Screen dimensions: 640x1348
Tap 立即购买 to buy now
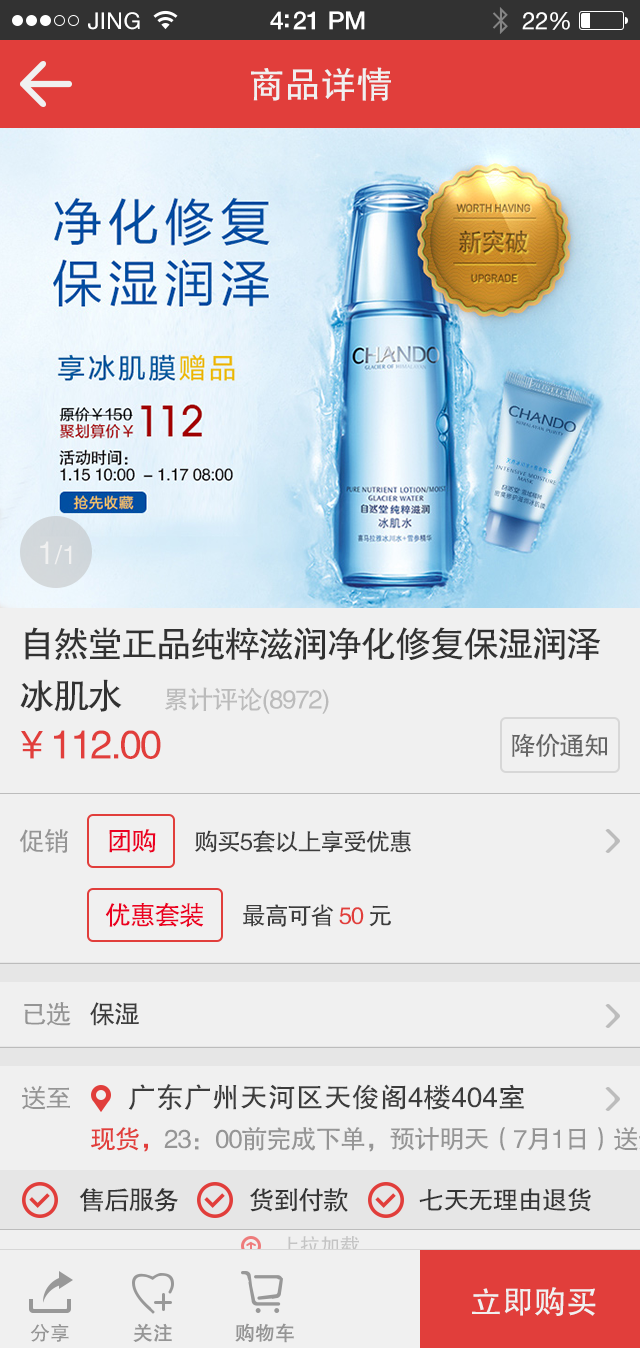tap(532, 1301)
